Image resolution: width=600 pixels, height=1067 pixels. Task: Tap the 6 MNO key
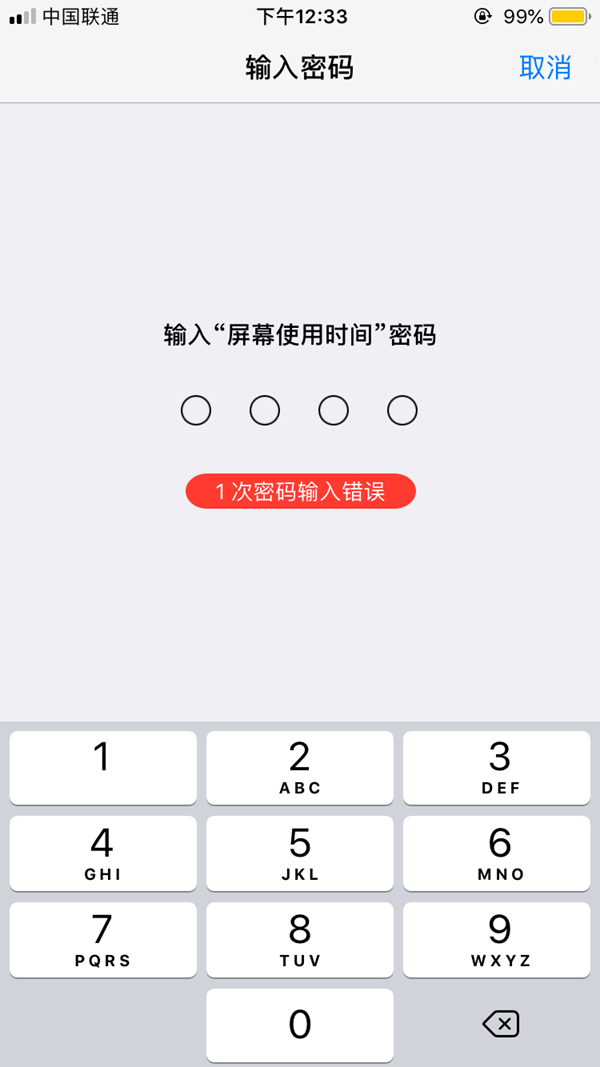(x=496, y=853)
